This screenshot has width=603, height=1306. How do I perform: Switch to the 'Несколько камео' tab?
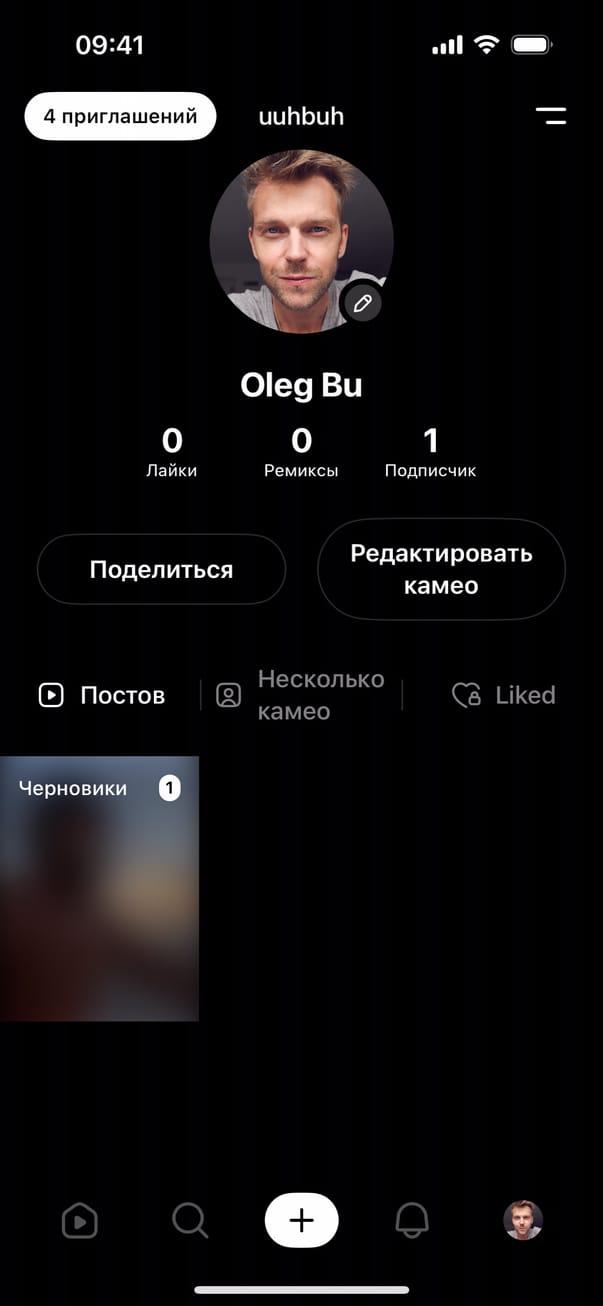pyautogui.click(x=301, y=695)
